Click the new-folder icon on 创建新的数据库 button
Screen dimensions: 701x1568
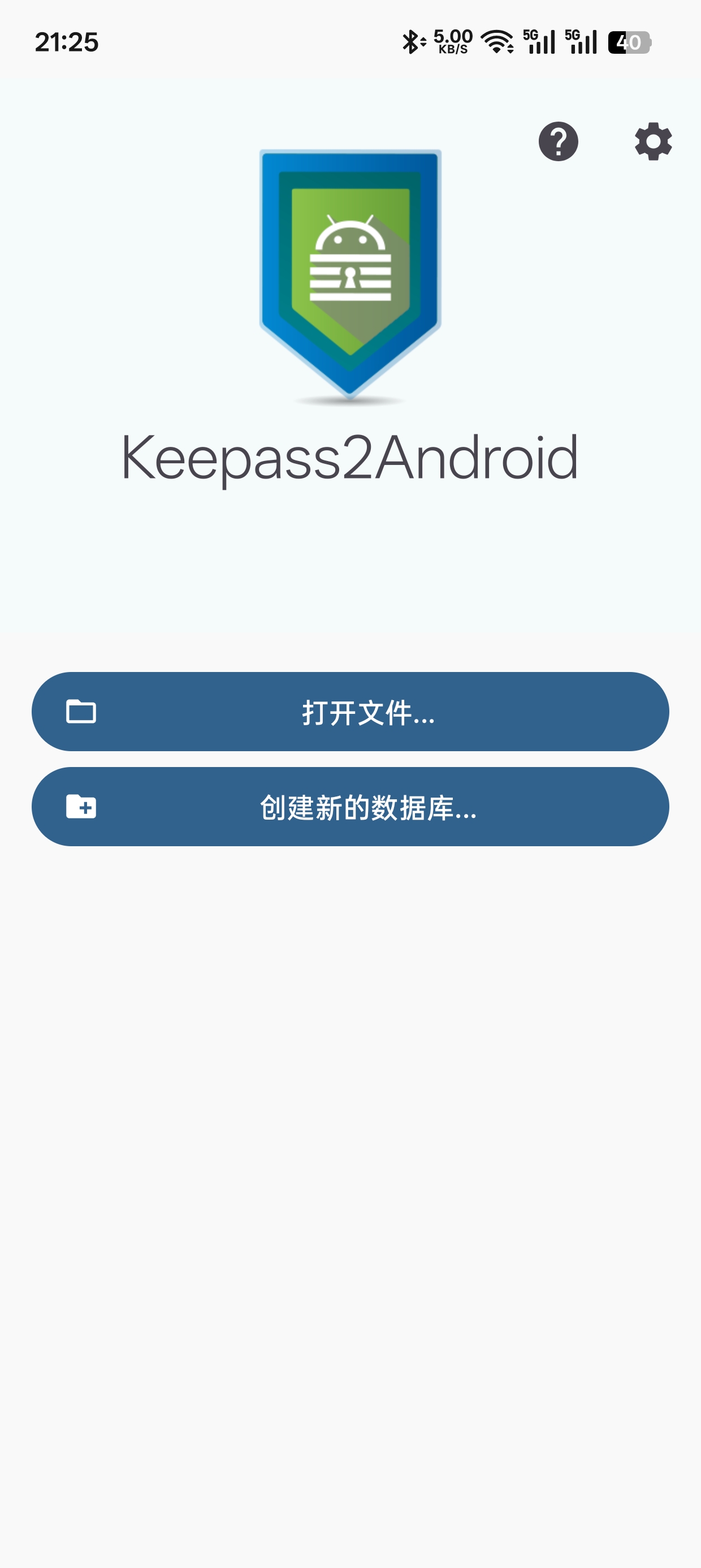(82, 808)
